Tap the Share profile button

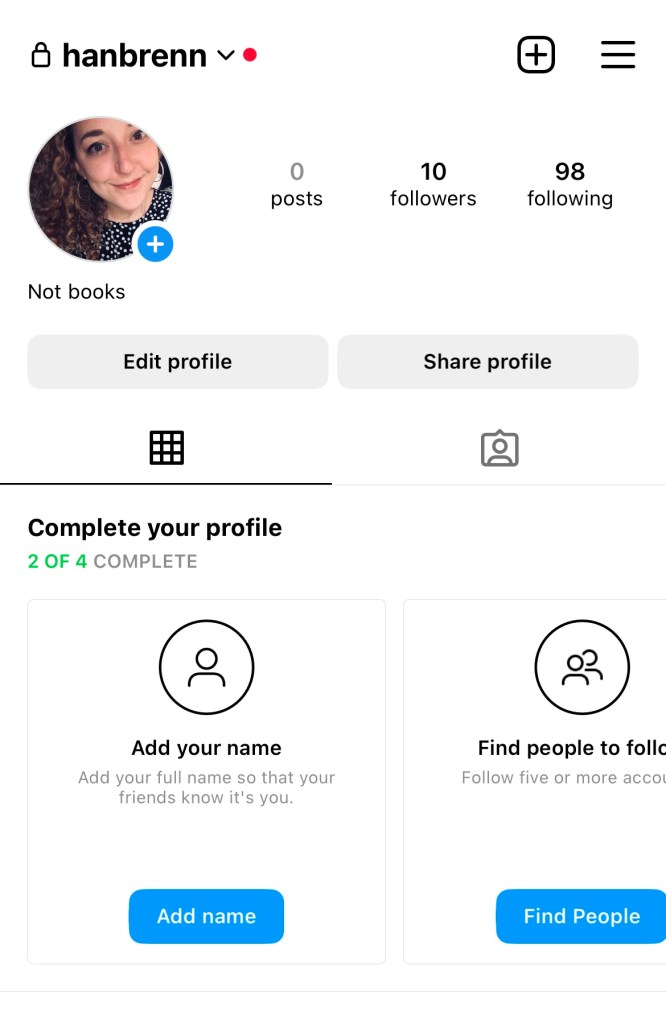(x=487, y=362)
